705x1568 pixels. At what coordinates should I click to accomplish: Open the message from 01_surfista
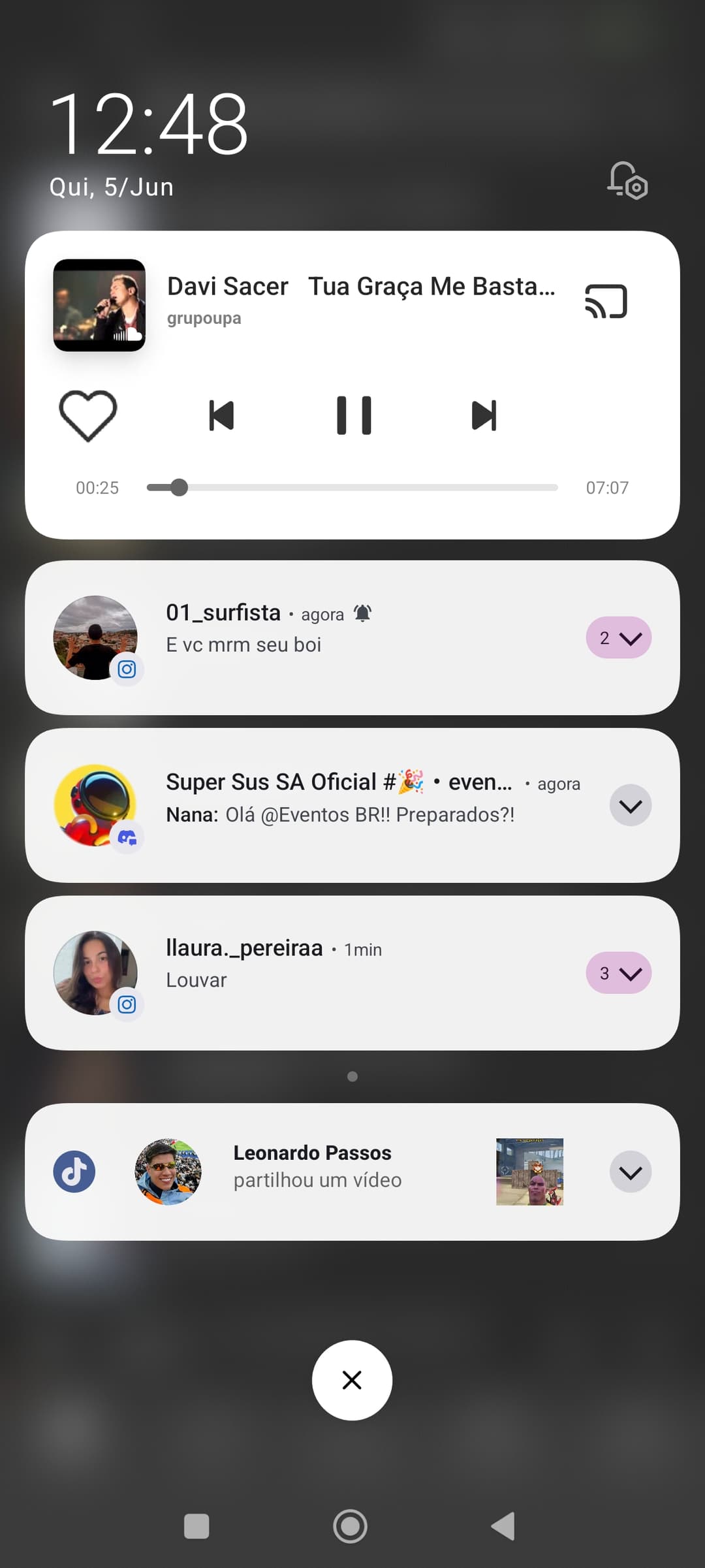pyautogui.click(x=243, y=644)
